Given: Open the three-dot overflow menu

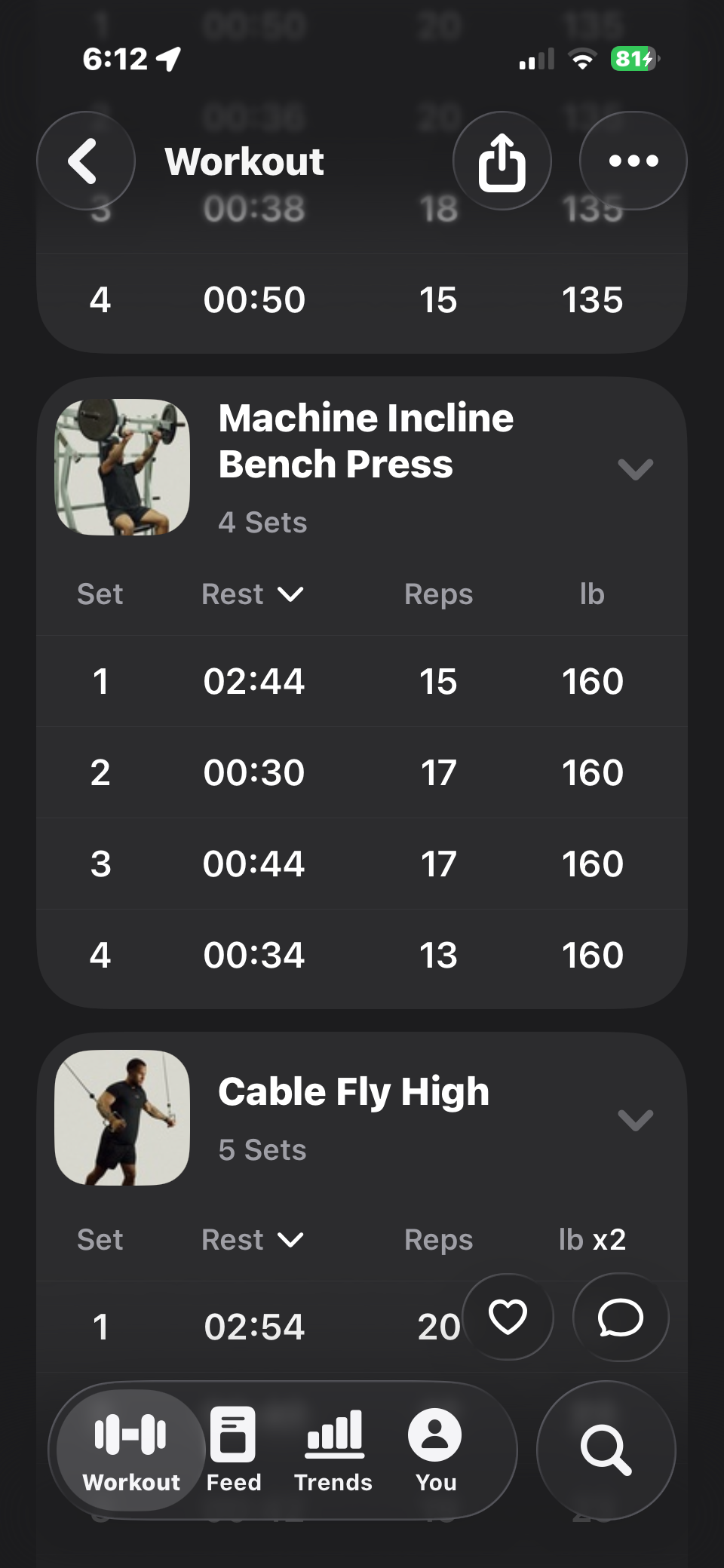Looking at the screenshot, I should [633, 161].
